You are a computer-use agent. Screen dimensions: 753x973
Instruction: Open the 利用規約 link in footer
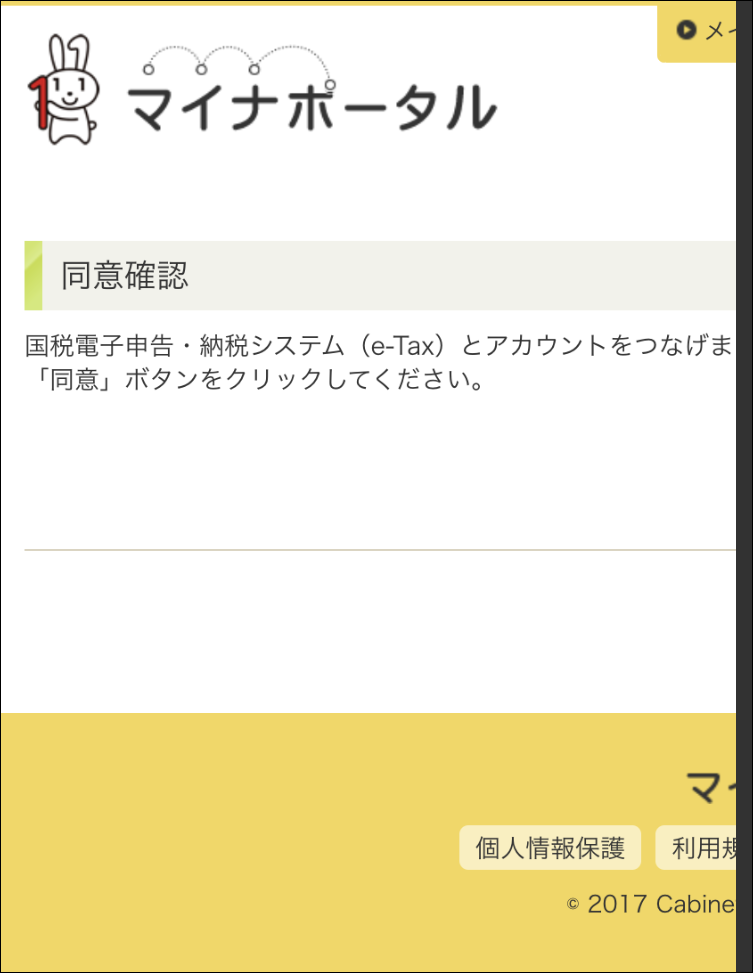pyautogui.click(x=697, y=848)
